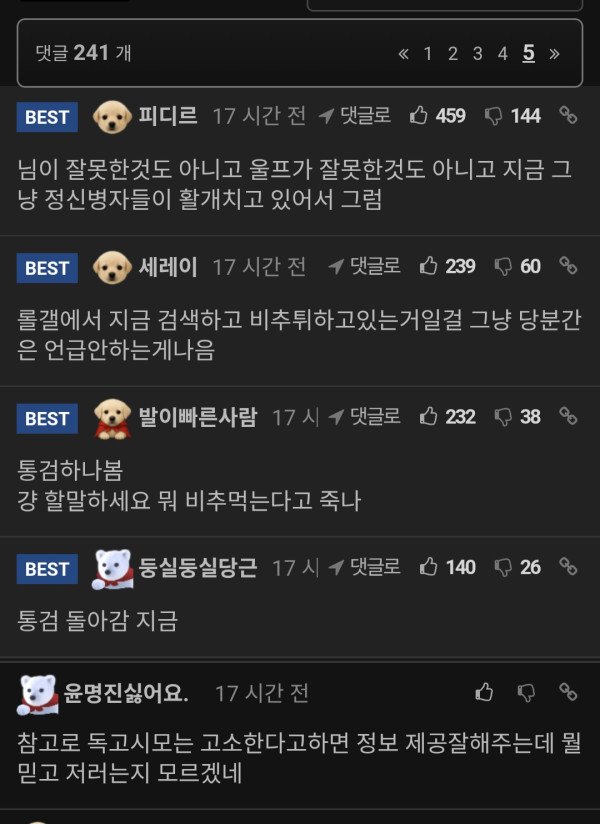Go to comments page 1
The width and height of the screenshot is (600, 824).
coord(428,53)
